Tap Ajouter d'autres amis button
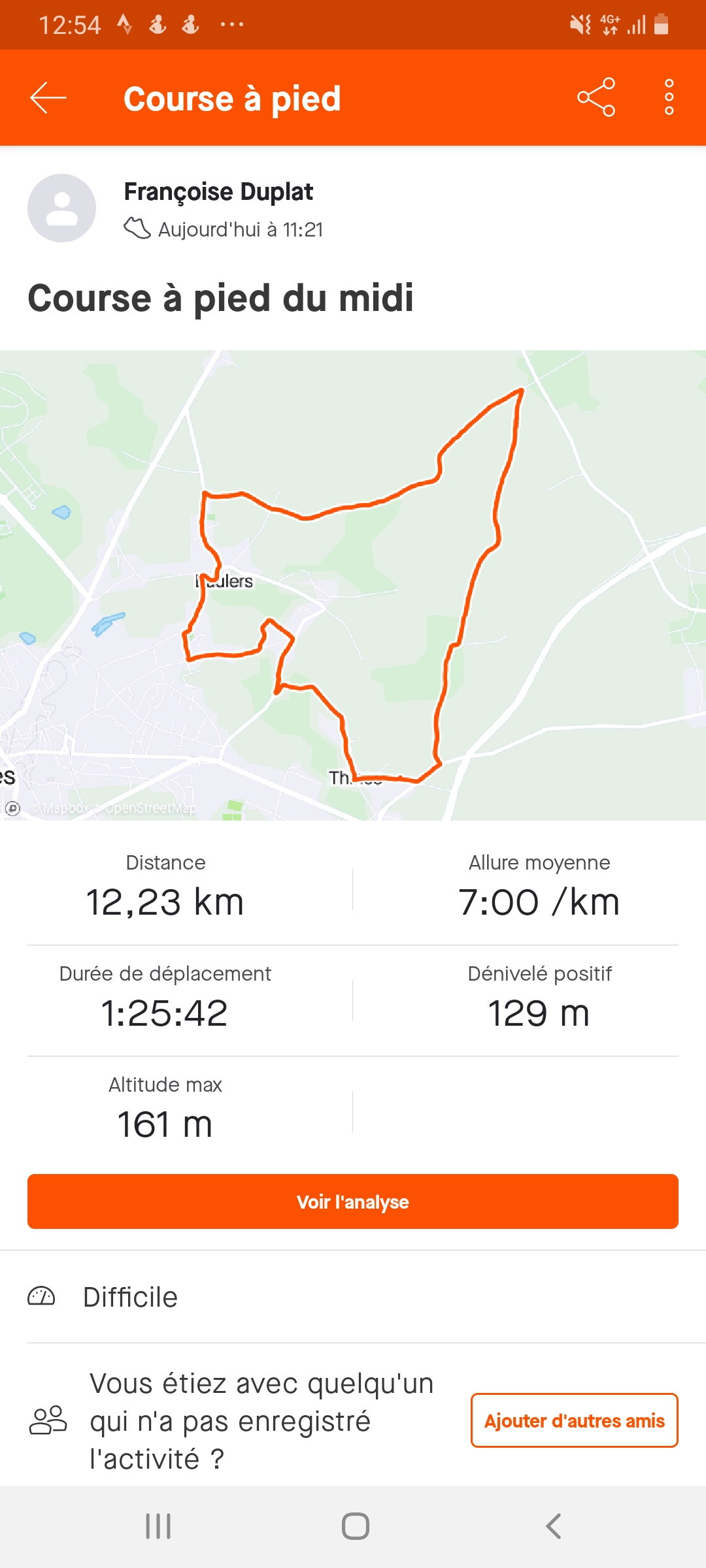 tap(574, 1420)
